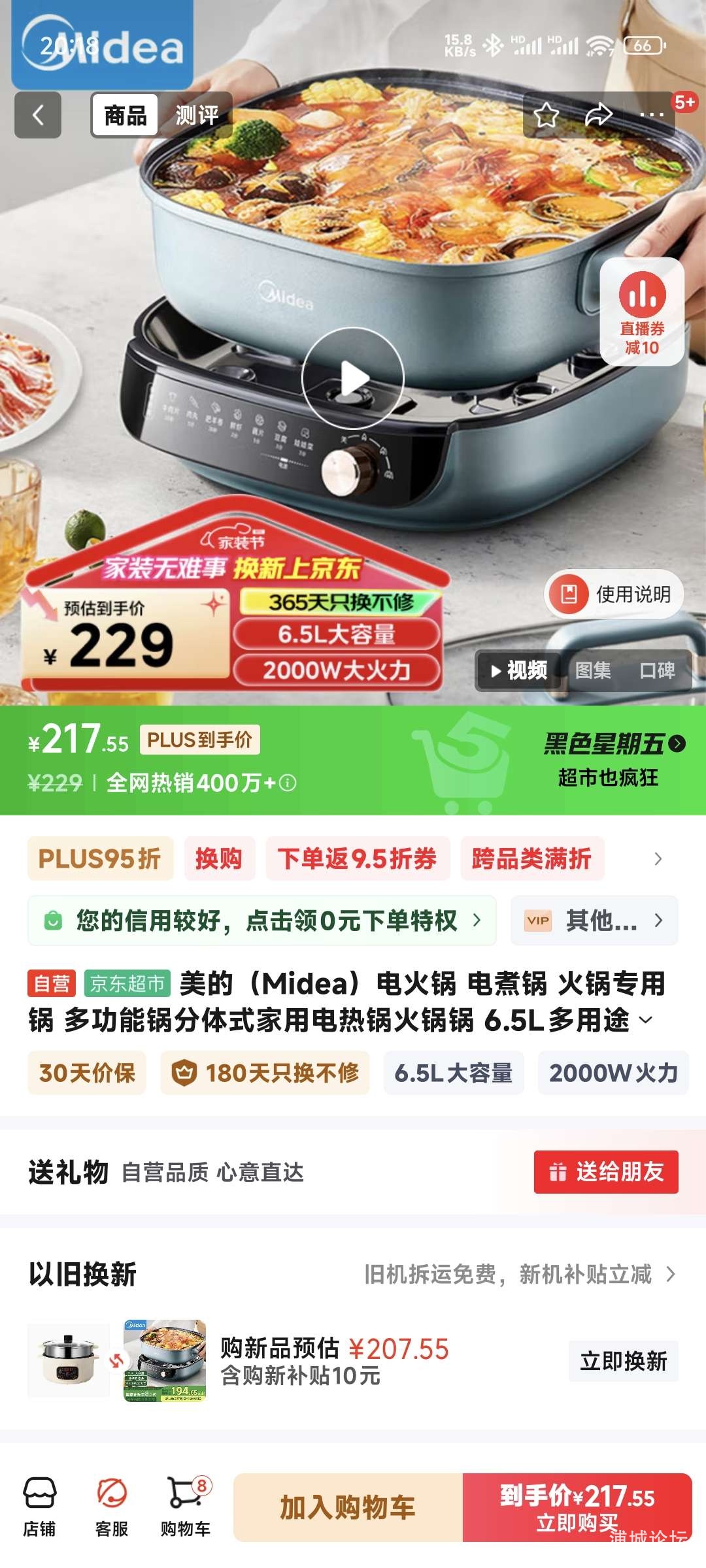Screen dimensions: 706x1568
Task: Switch to the 测评 tab
Action: pos(196,116)
